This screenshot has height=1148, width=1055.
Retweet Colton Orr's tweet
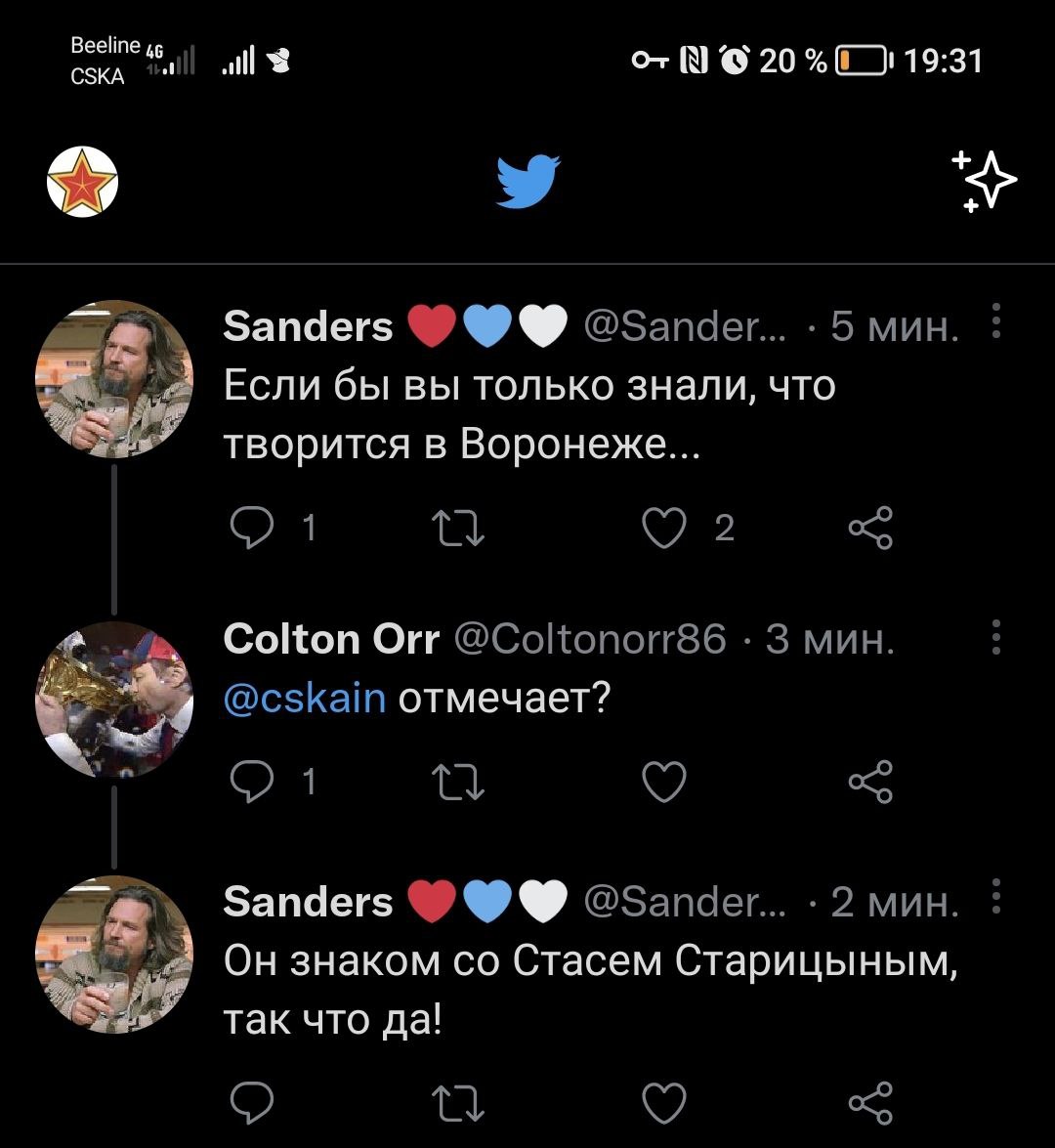click(x=458, y=782)
